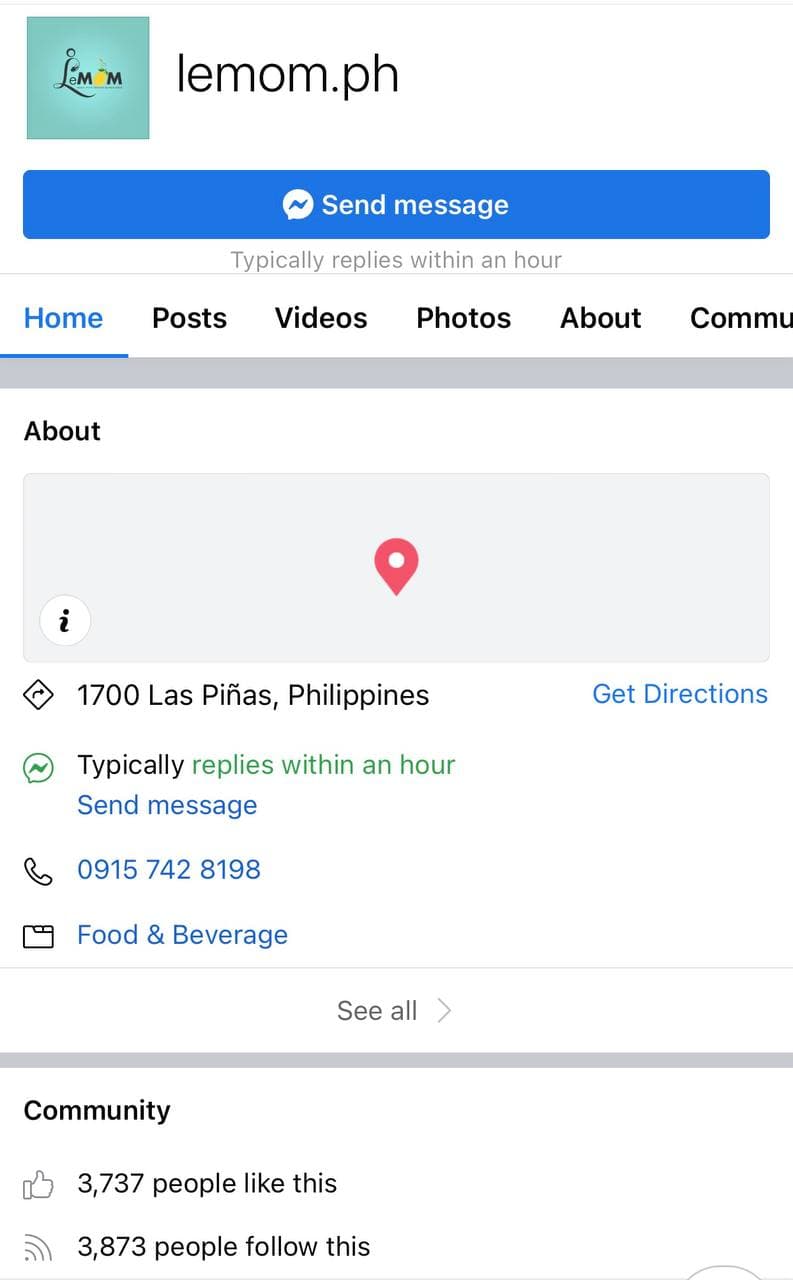Get Directions to Las Piñas address
Viewport: 793px width, 1280px height.
pyautogui.click(x=680, y=694)
